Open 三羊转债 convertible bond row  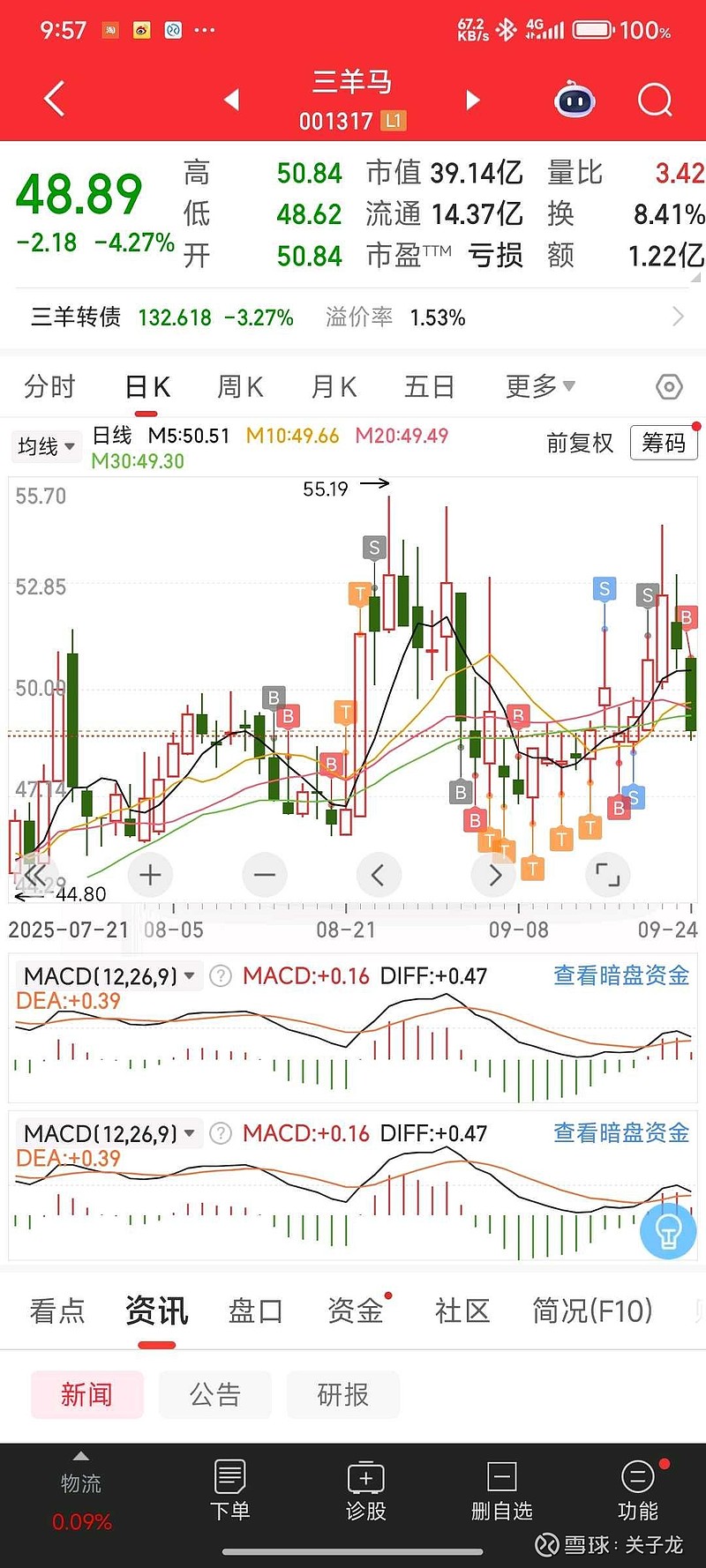tap(353, 317)
